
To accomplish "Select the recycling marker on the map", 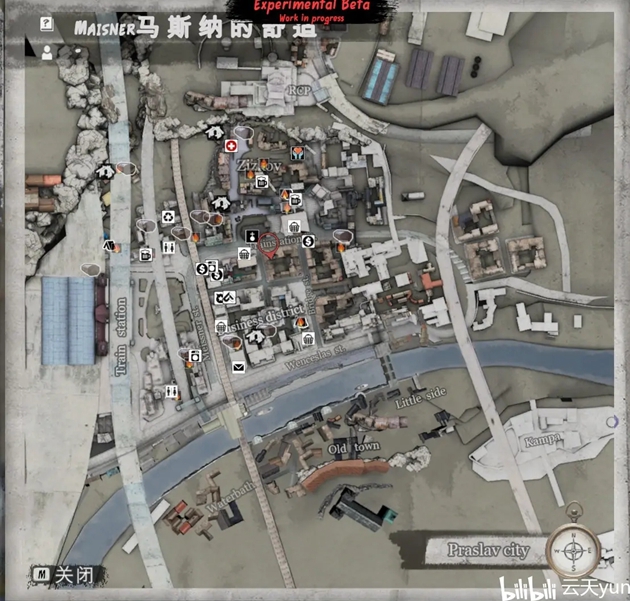I will 169,216.
